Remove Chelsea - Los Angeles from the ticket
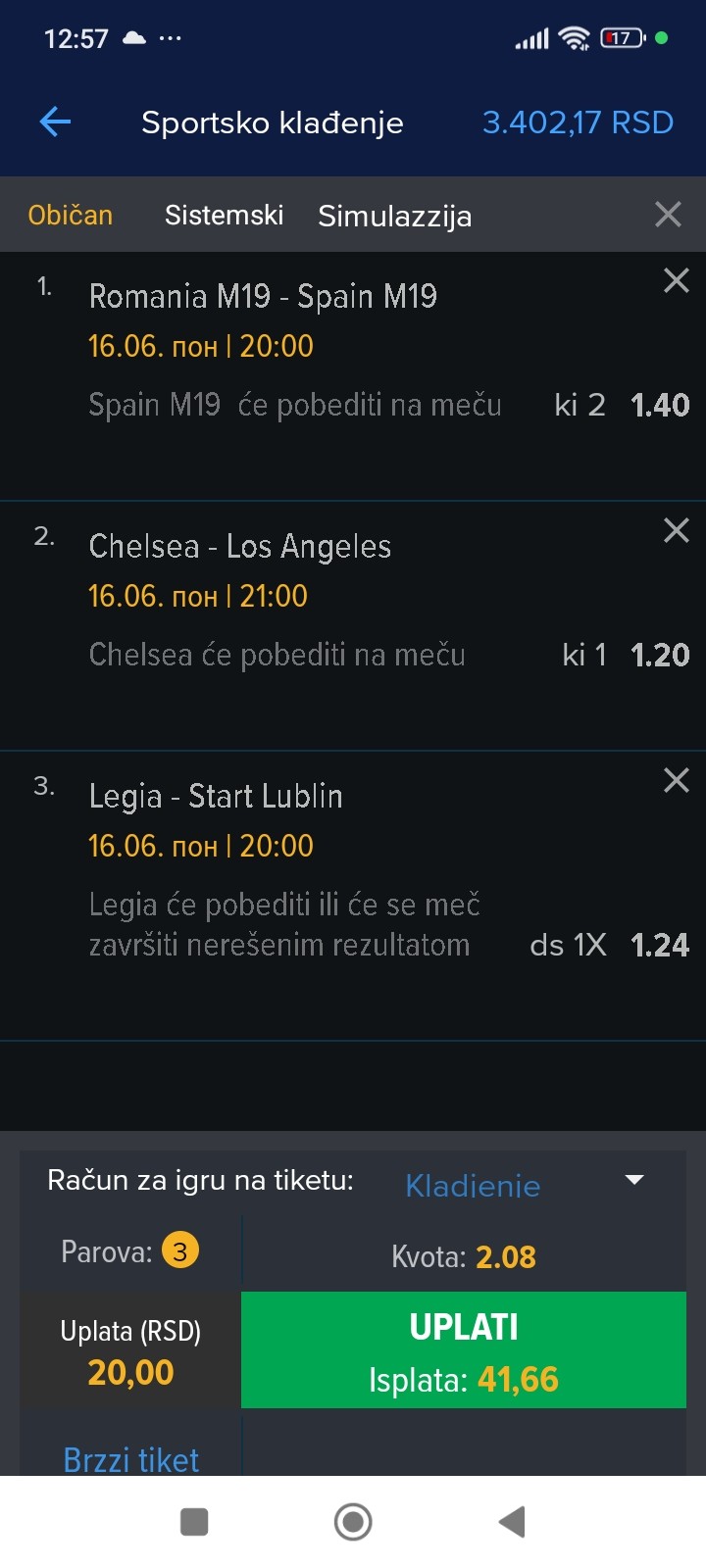Image resolution: width=706 pixels, height=1568 pixels. [x=677, y=531]
